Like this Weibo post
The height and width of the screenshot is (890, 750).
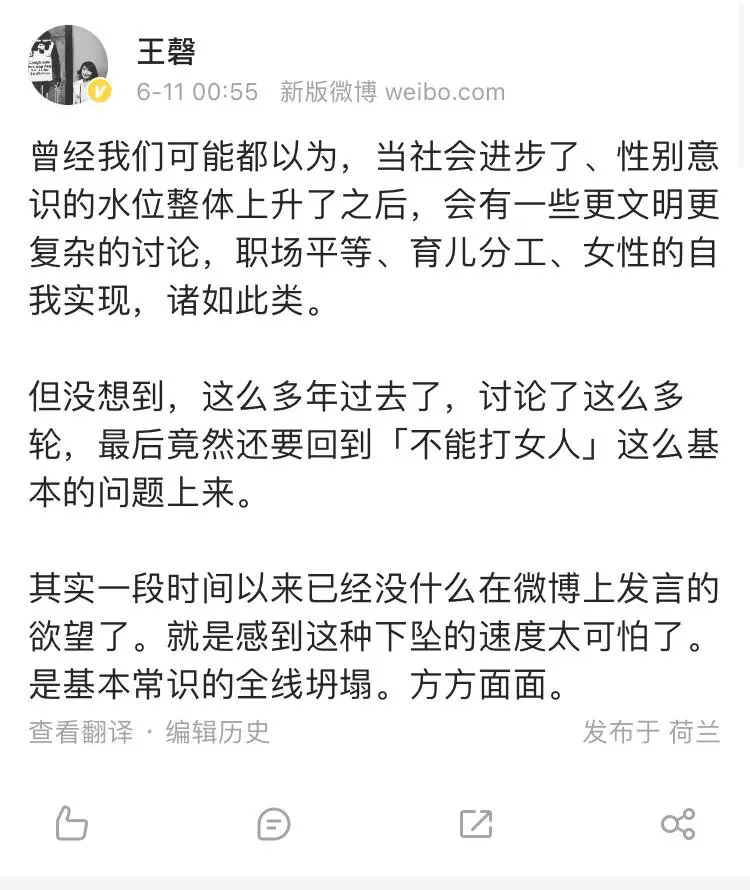pos(71,824)
